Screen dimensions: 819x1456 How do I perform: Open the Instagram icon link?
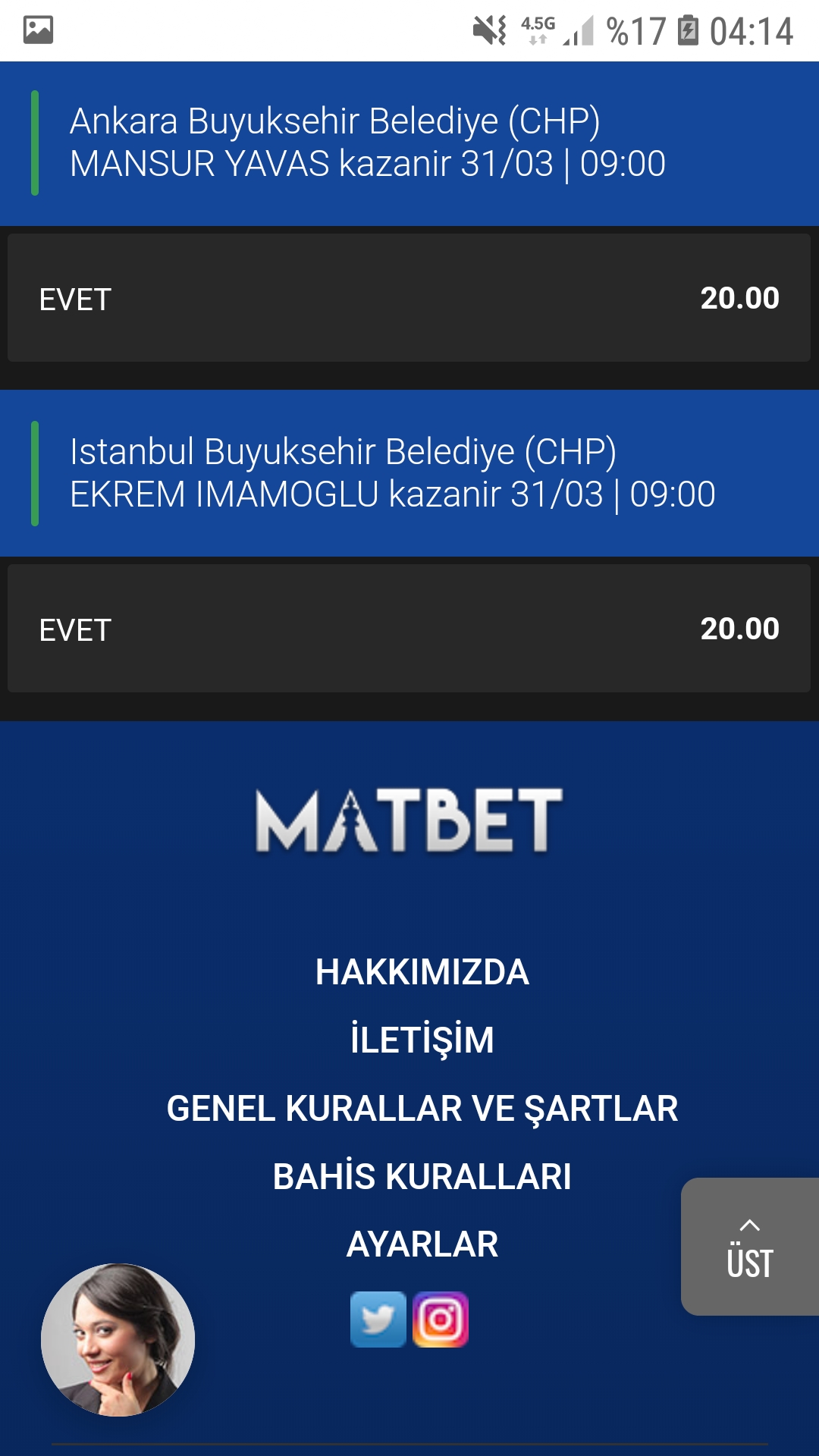[x=441, y=1319]
